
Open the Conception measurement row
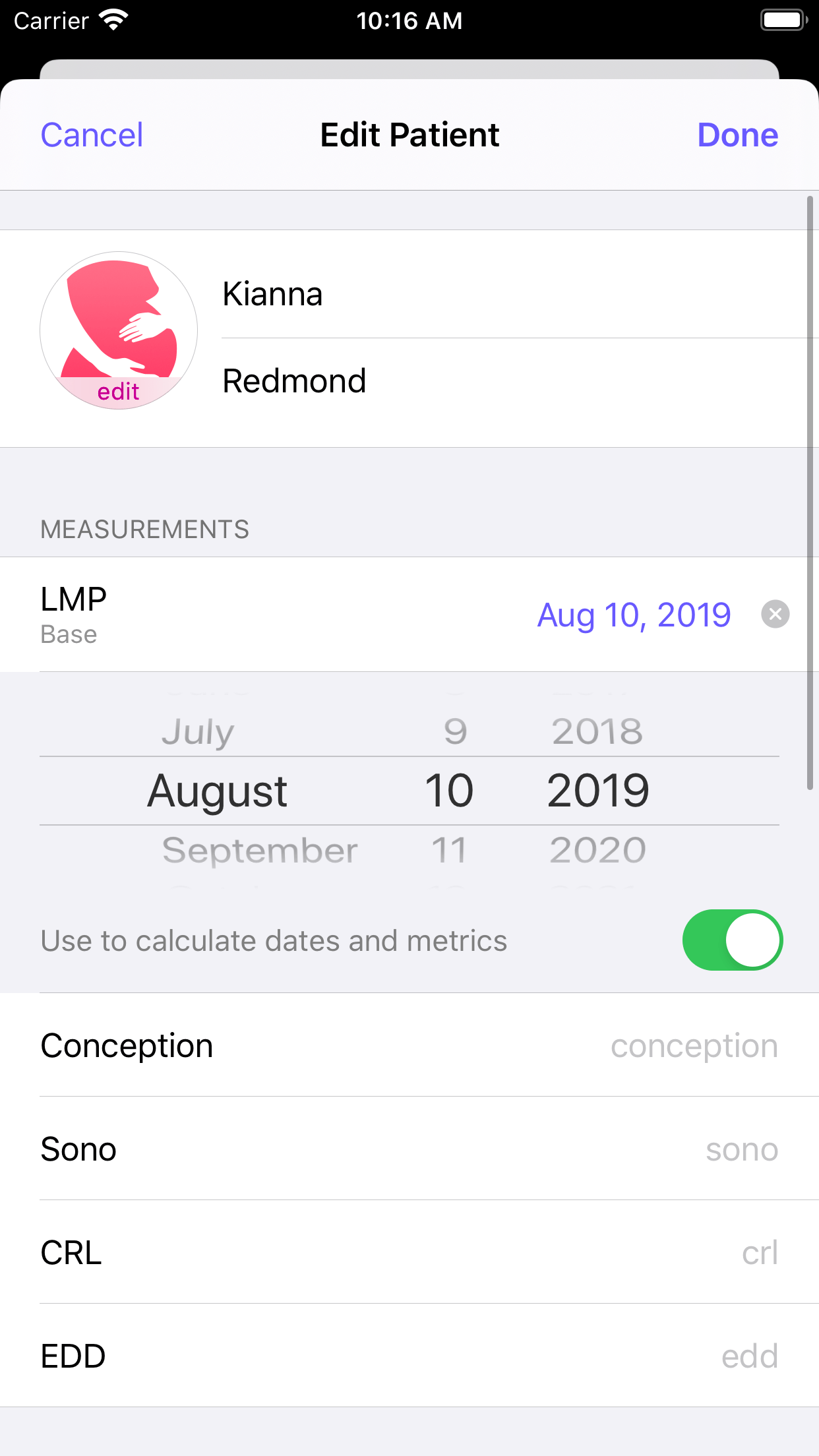(409, 1045)
